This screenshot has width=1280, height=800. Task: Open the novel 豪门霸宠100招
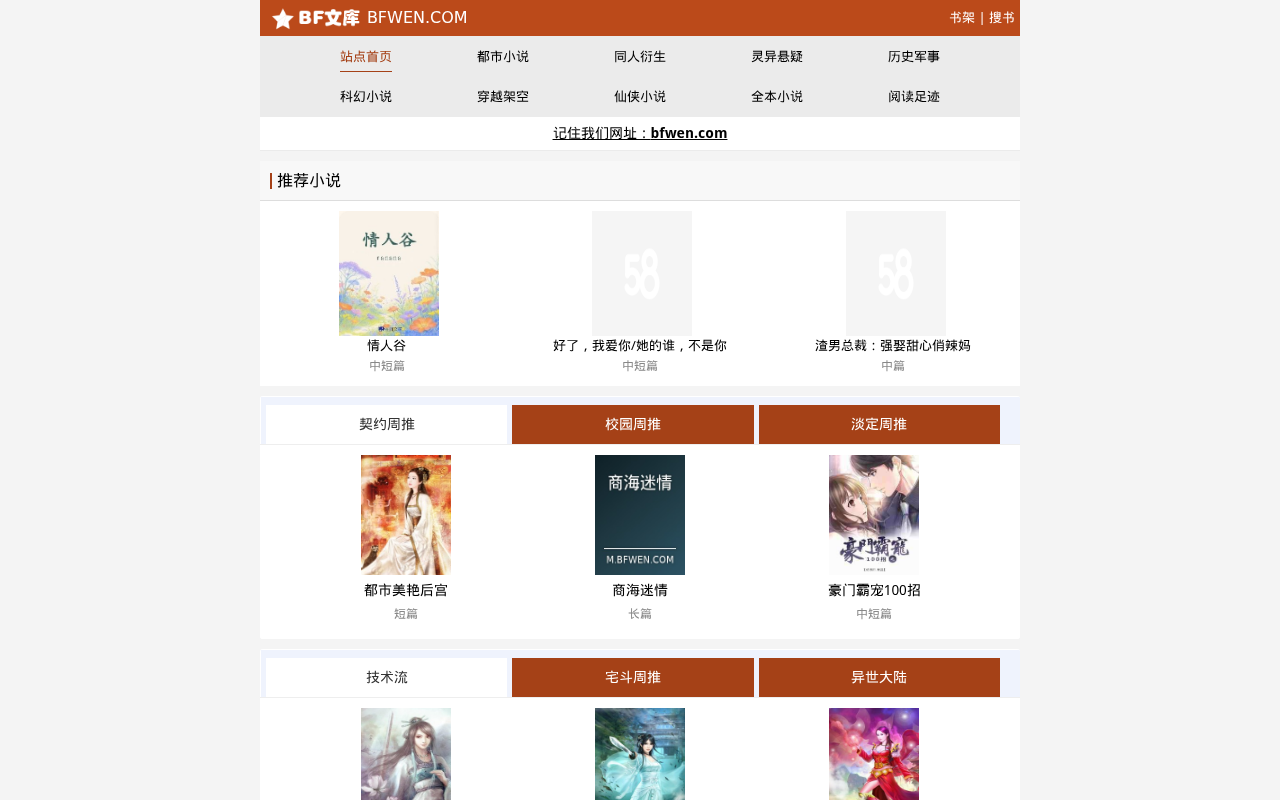(874, 590)
